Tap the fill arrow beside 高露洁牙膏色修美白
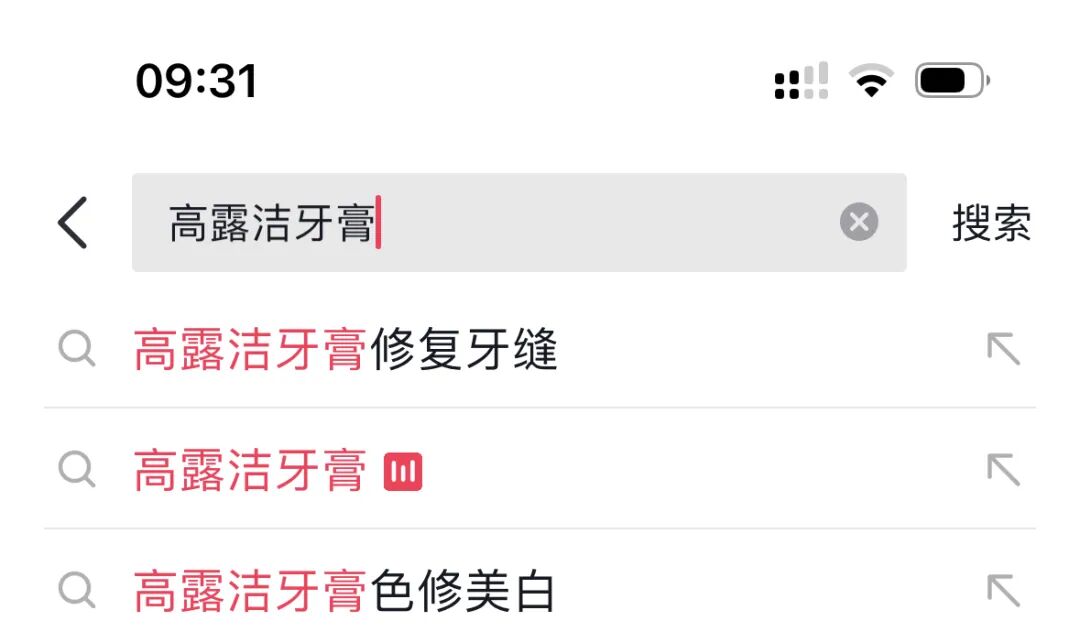The height and width of the screenshot is (632, 1080). click(1003, 590)
